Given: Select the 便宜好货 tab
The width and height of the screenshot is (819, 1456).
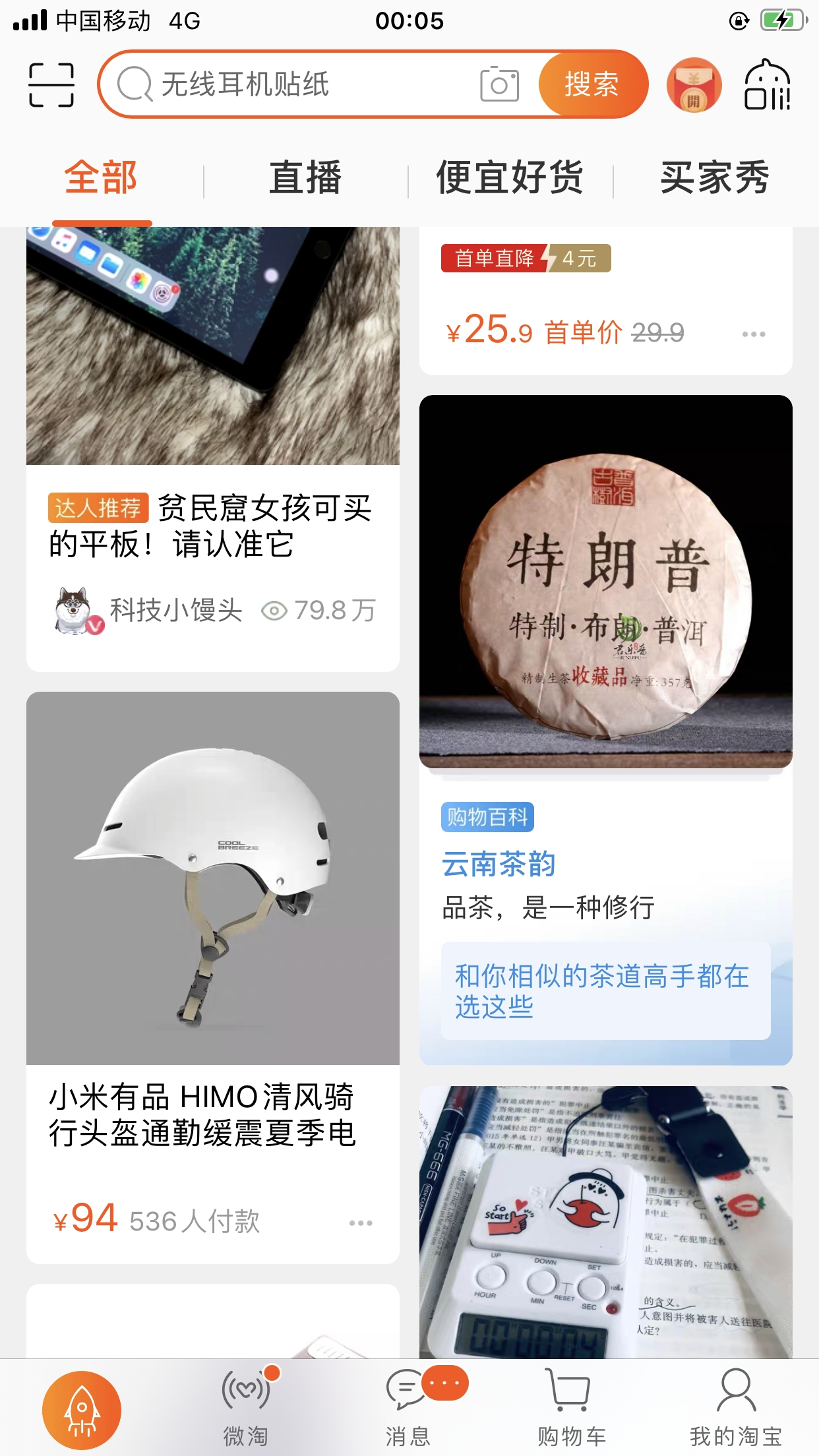Looking at the screenshot, I should (x=510, y=178).
